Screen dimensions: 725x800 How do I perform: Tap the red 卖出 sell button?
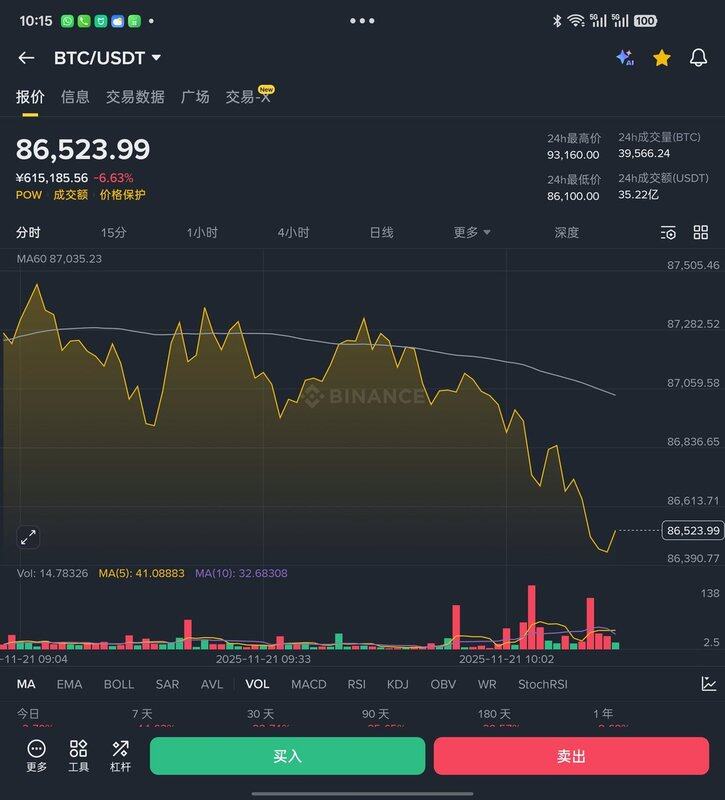pyautogui.click(x=571, y=756)
